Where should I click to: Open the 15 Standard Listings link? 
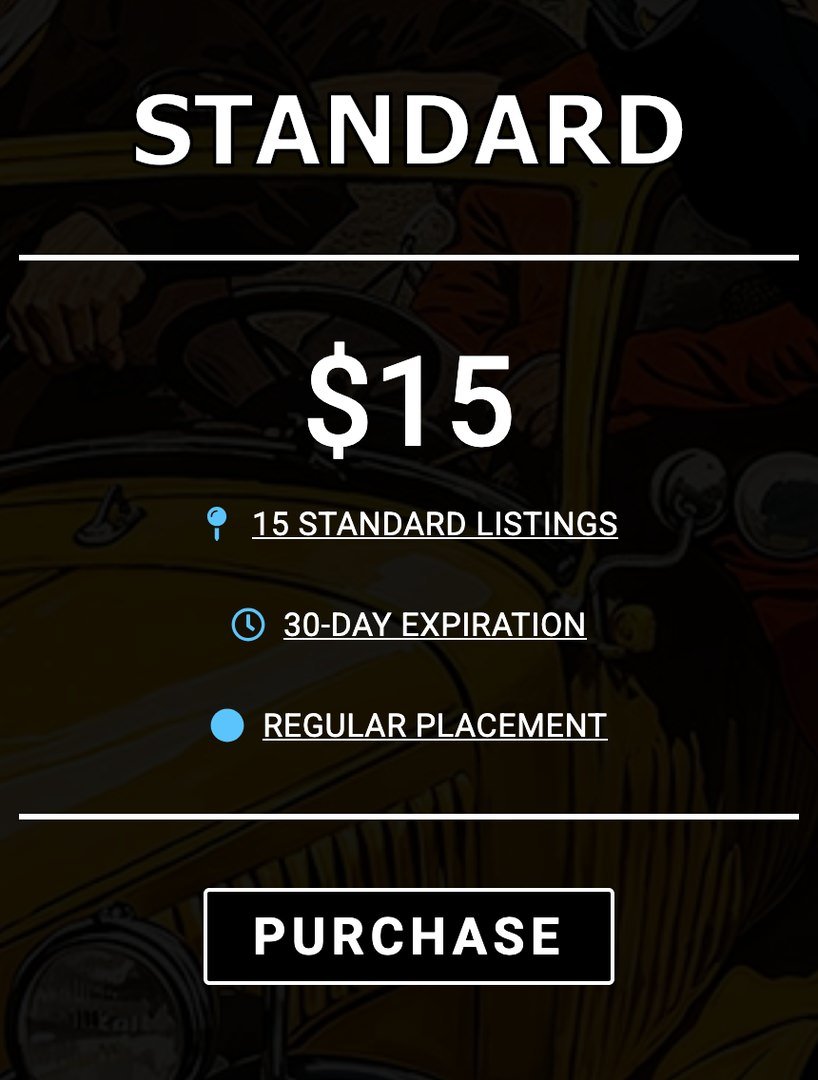pyautogui.click(x=434, y=524)
